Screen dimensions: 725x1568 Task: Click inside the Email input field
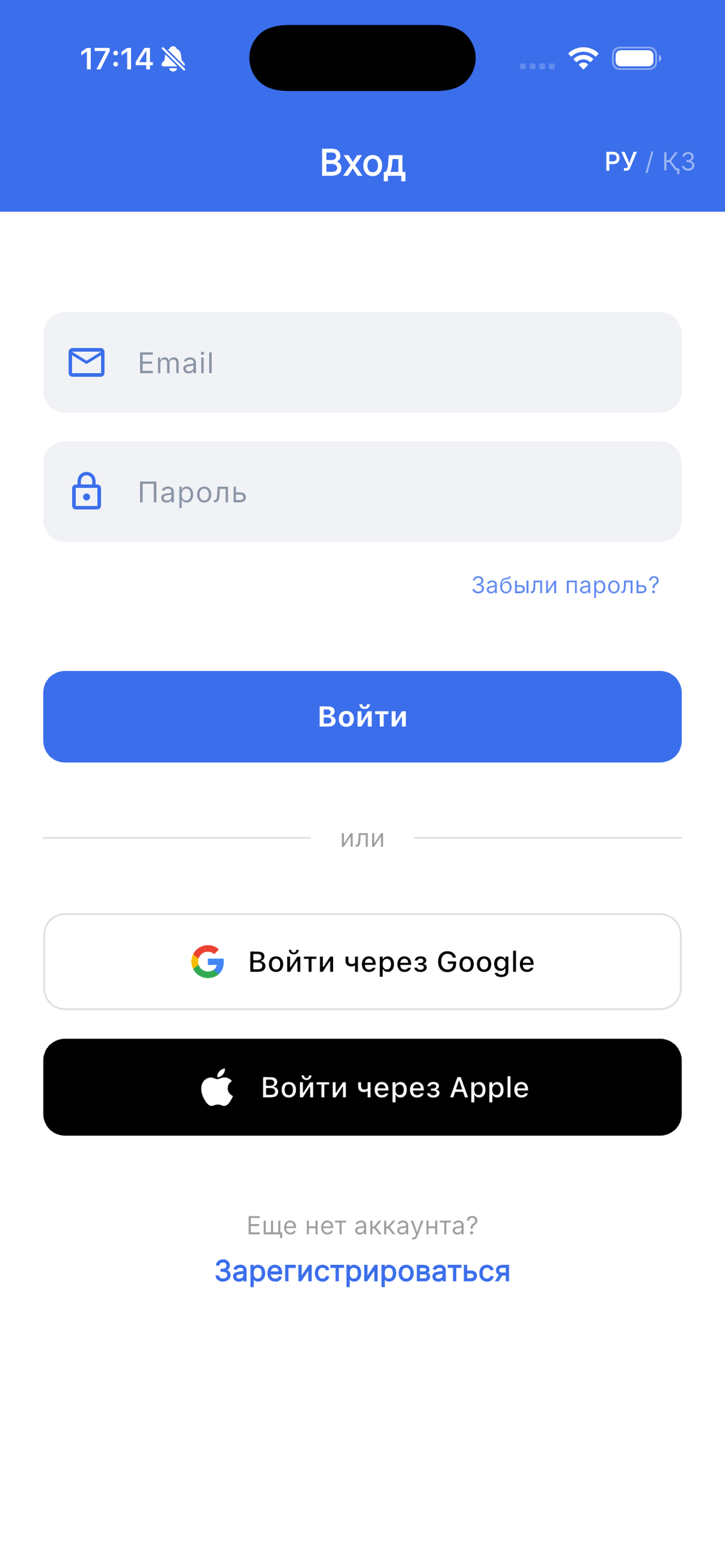[x=365, y=362]
